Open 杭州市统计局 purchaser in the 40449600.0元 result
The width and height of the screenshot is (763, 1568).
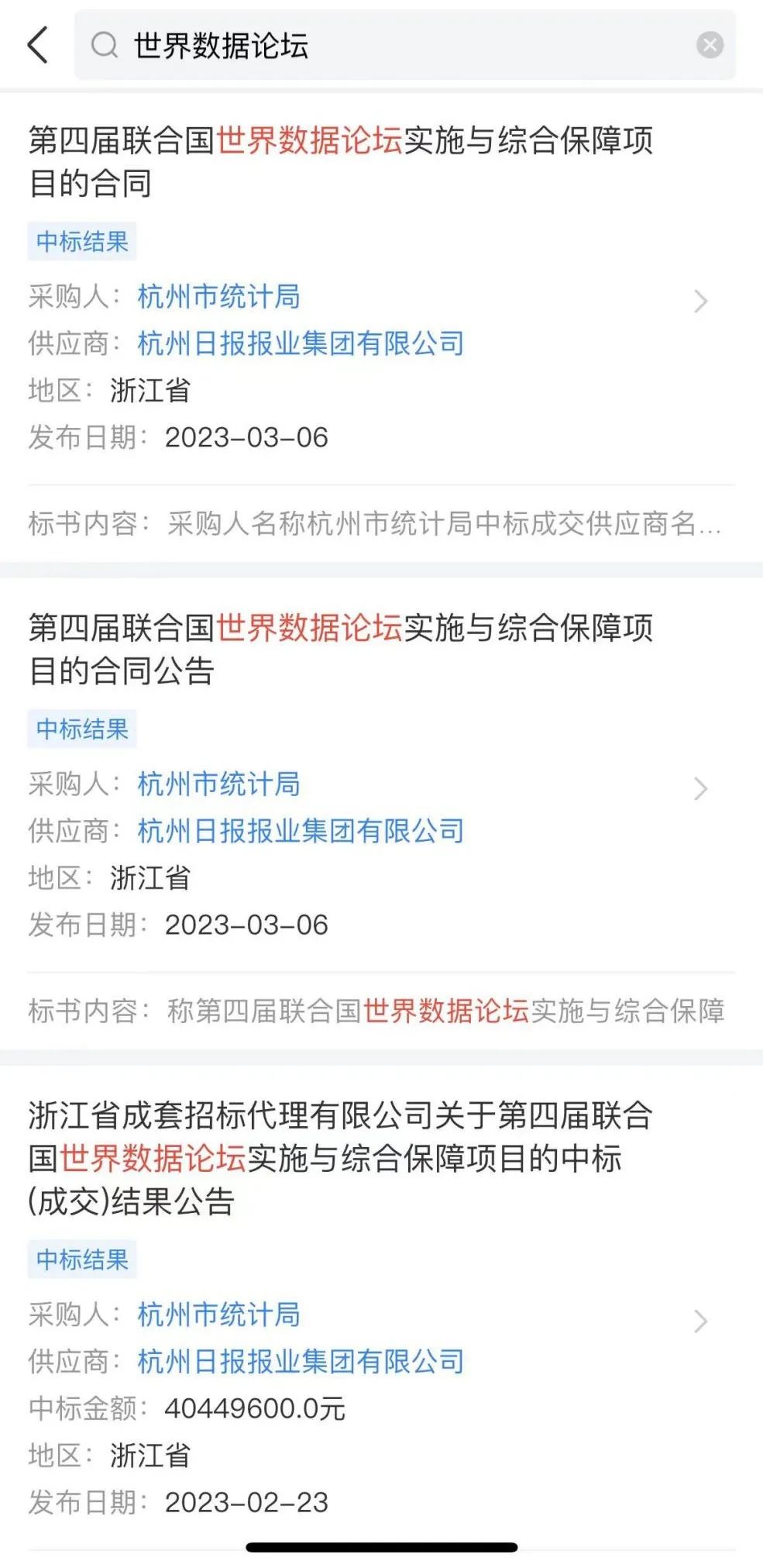click(219, 1314)
